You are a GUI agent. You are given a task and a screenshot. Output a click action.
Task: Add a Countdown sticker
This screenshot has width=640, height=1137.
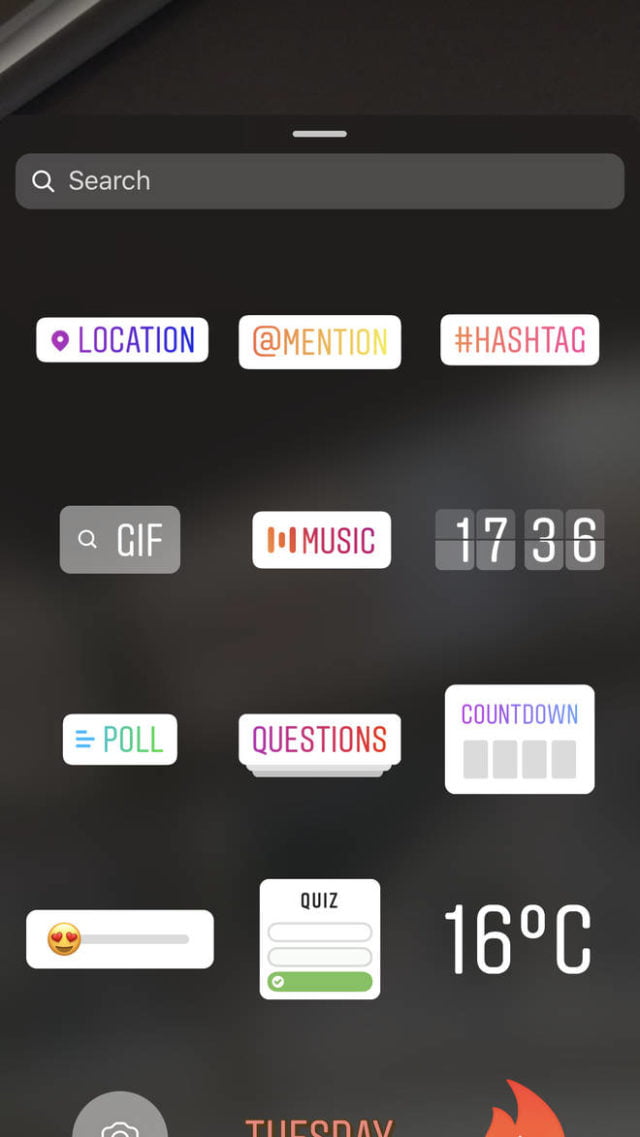coord(520,739)
